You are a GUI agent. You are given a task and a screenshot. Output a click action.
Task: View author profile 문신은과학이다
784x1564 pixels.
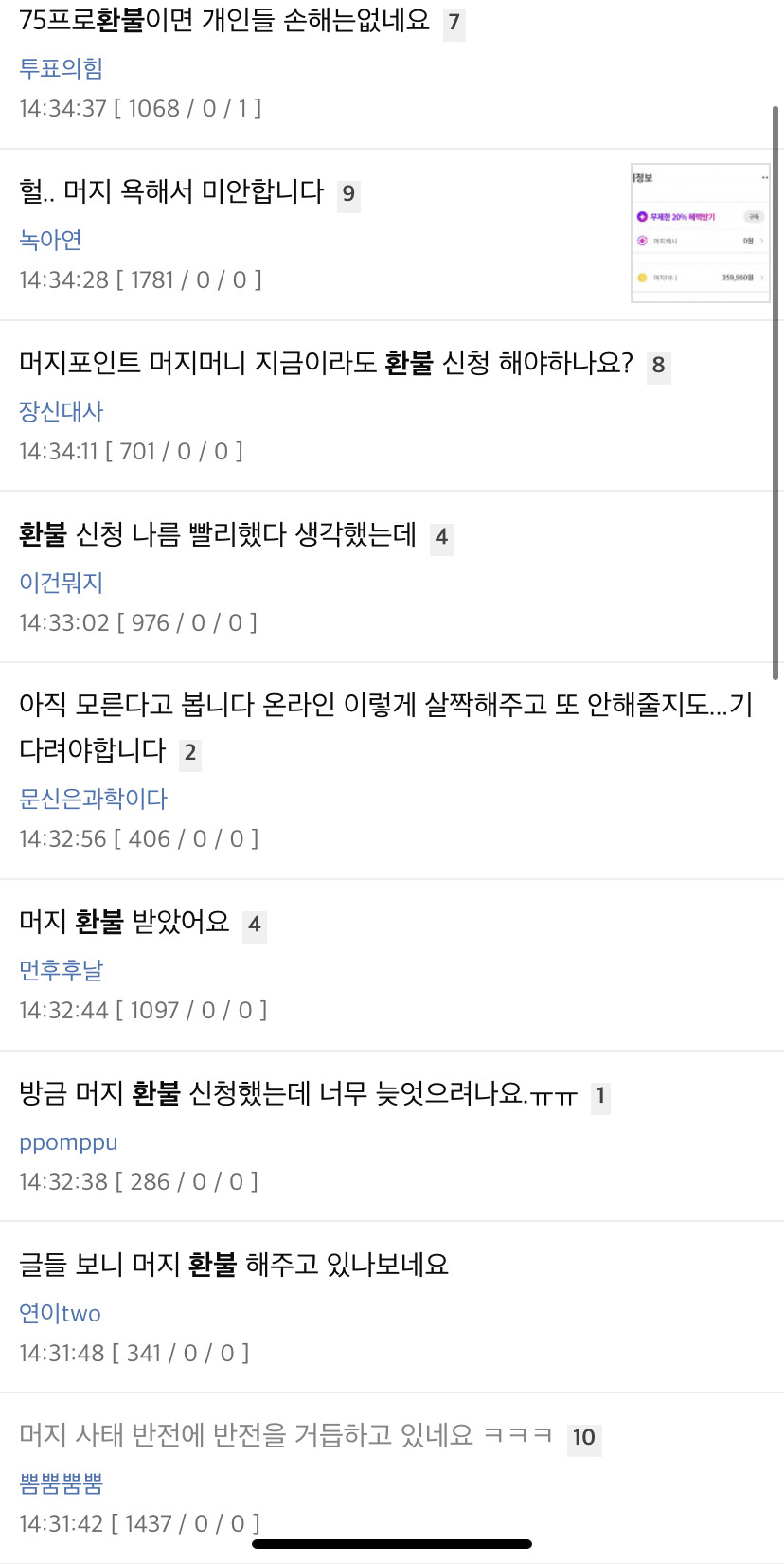93,799
